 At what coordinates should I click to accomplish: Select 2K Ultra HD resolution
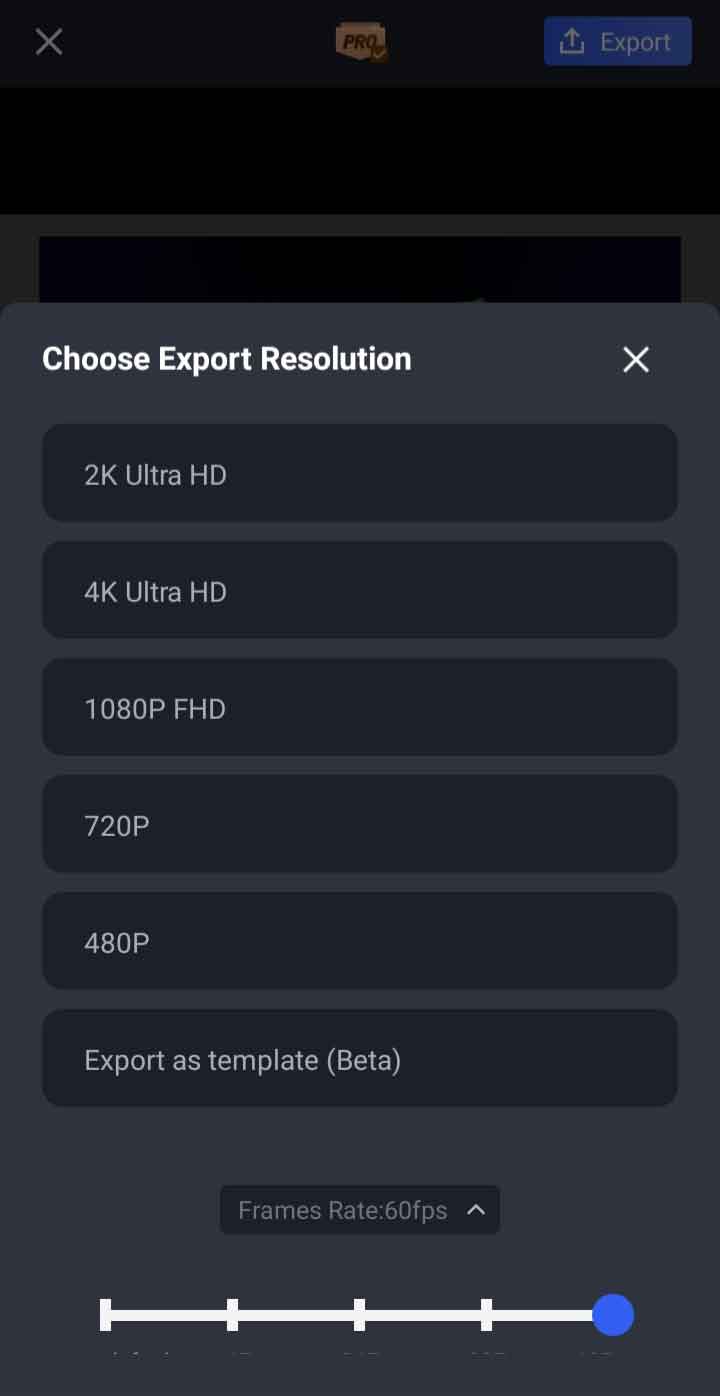(360, 473)
